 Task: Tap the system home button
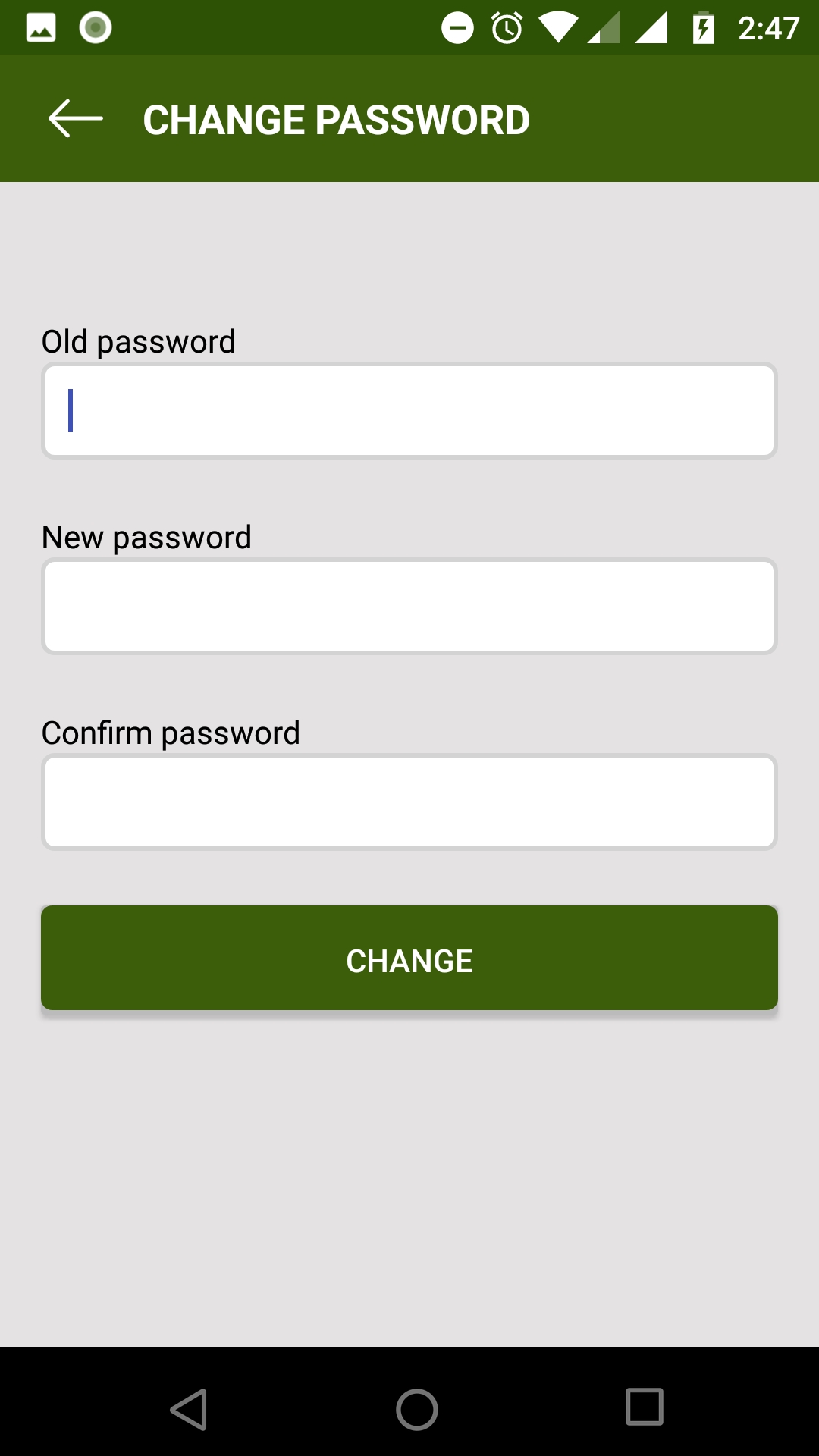pyautogui.click(x=416, y=1409)
